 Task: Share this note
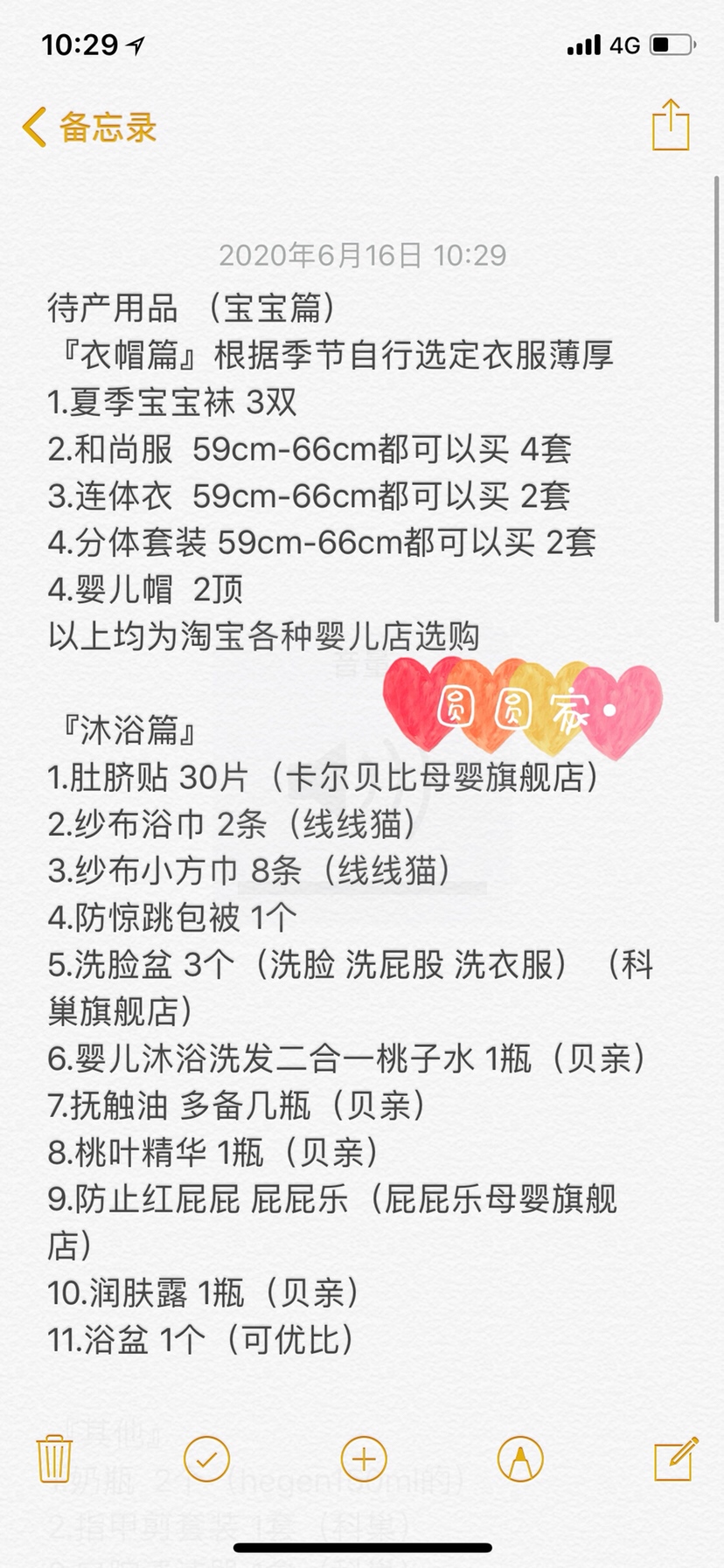pyautogui.click(x=671, y=126)
